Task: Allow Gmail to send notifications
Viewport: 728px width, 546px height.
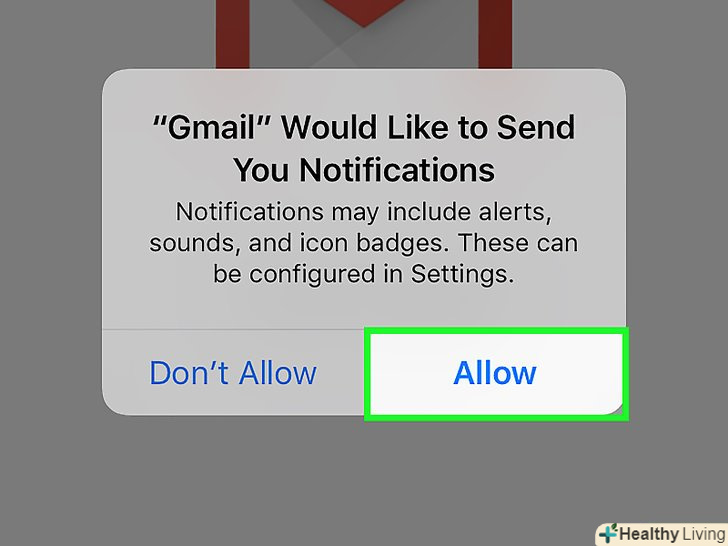Action: (495, 373)
